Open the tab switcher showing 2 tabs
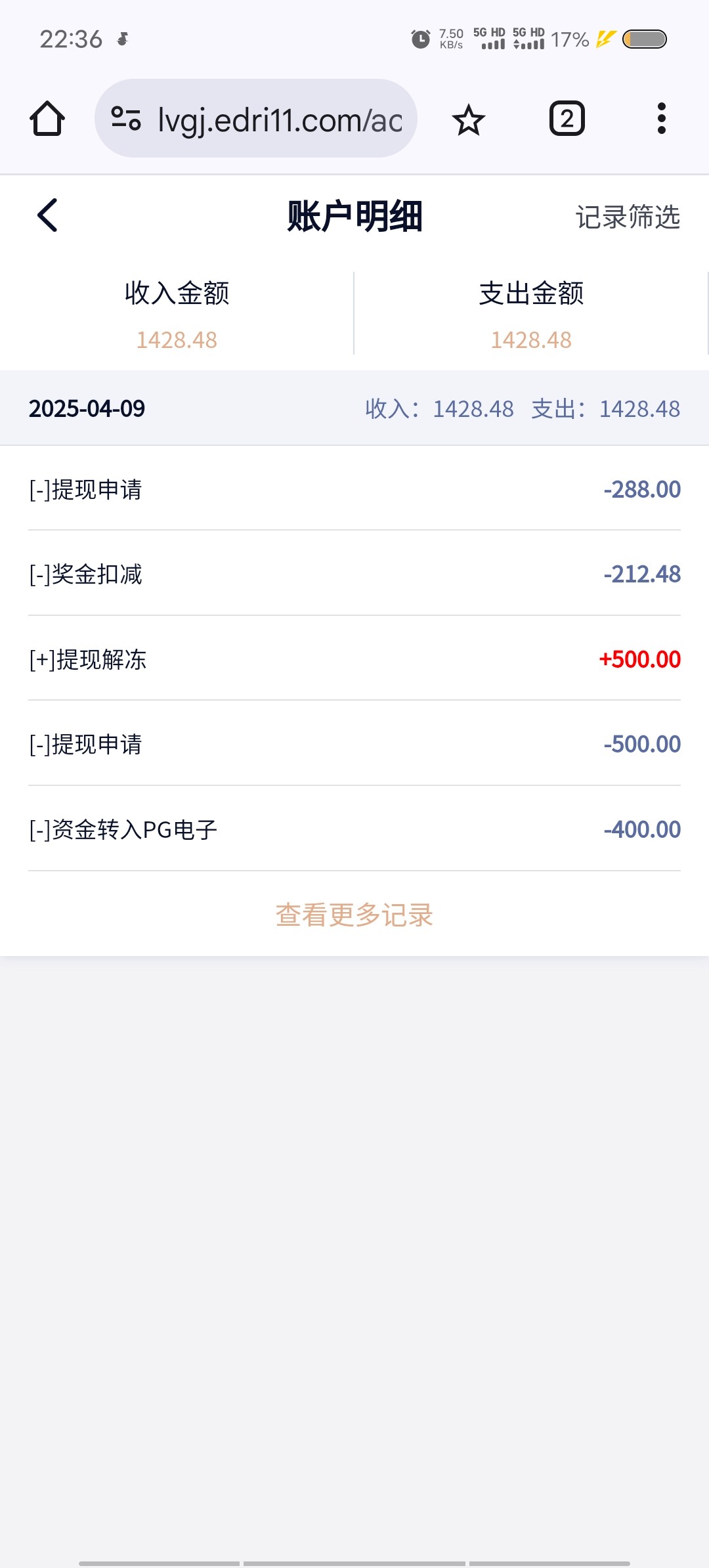This screenshot has width=709, height=1568. [x=567, y=119]
